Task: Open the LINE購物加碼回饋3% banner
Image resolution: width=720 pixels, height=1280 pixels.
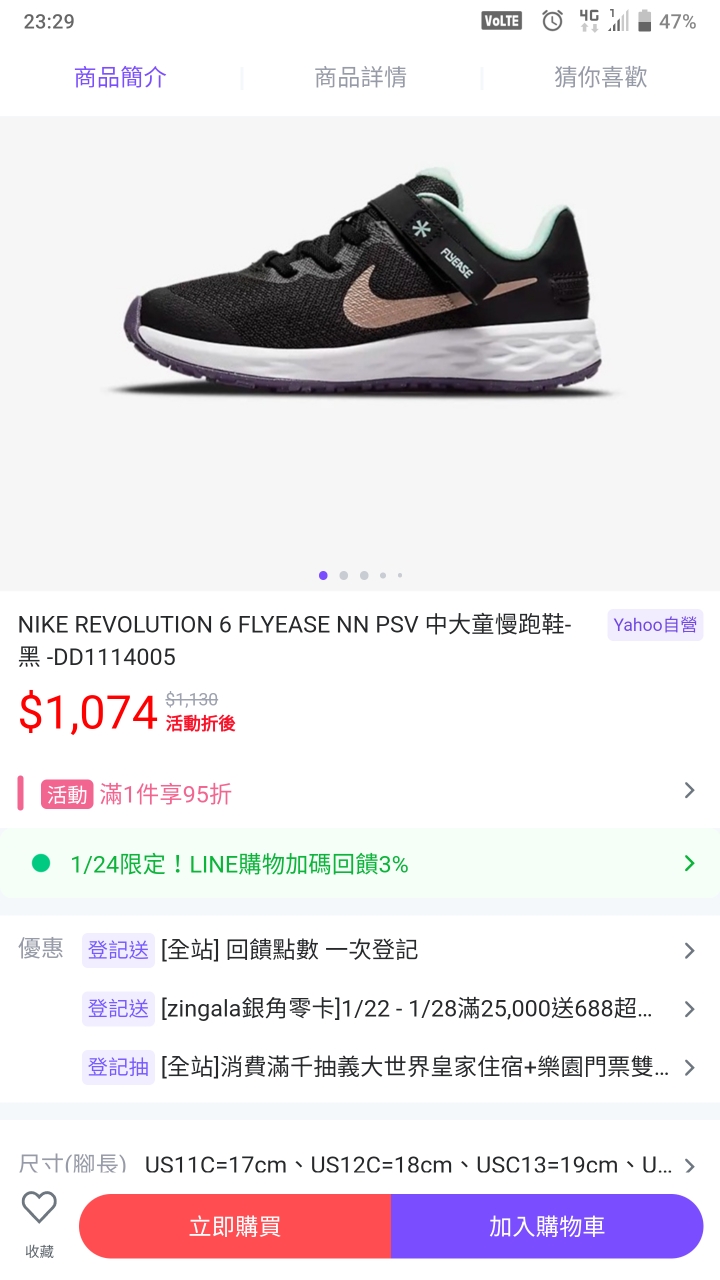Action: pyautogui.click(x=360, y=864)
